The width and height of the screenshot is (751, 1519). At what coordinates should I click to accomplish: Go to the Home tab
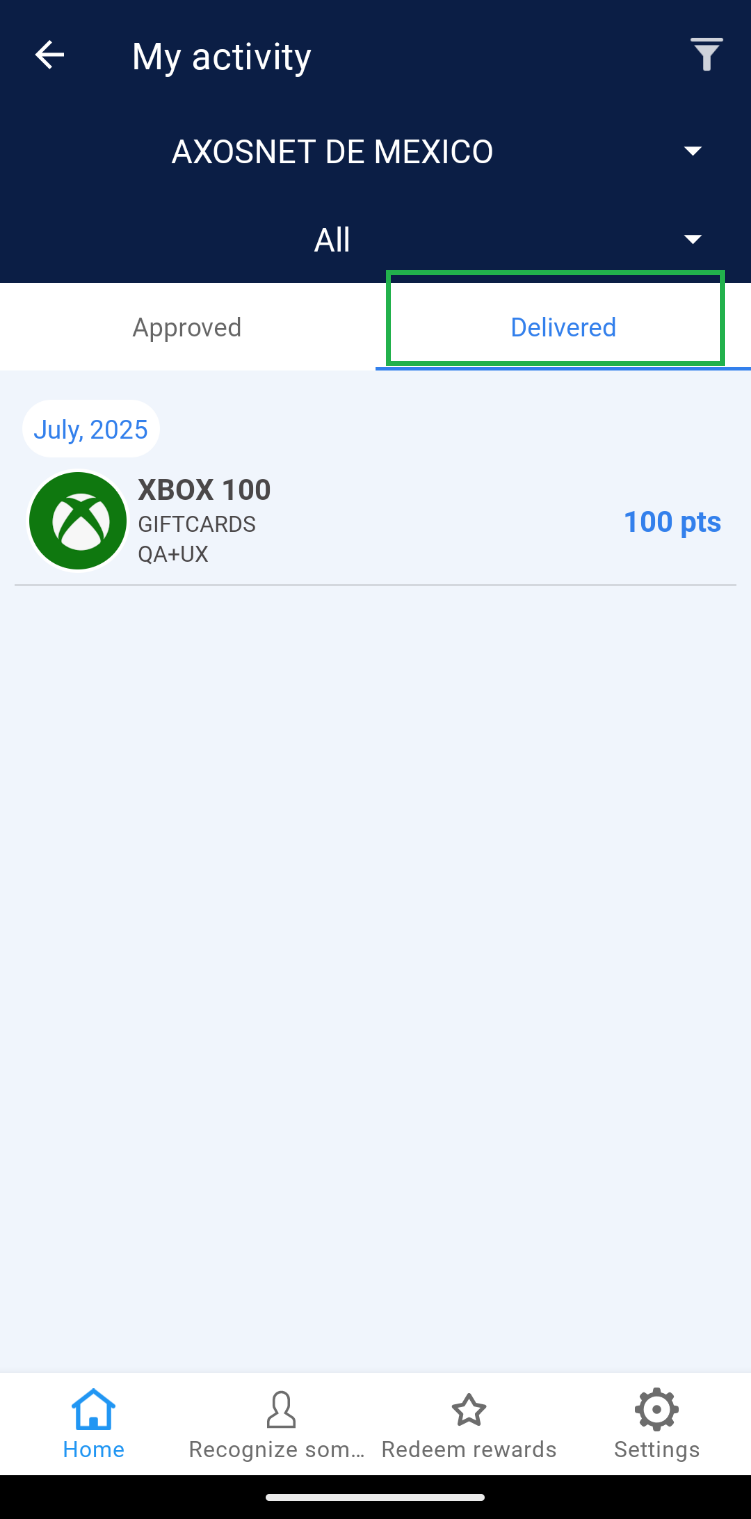pyautogui.click(x=93, y=1424)
